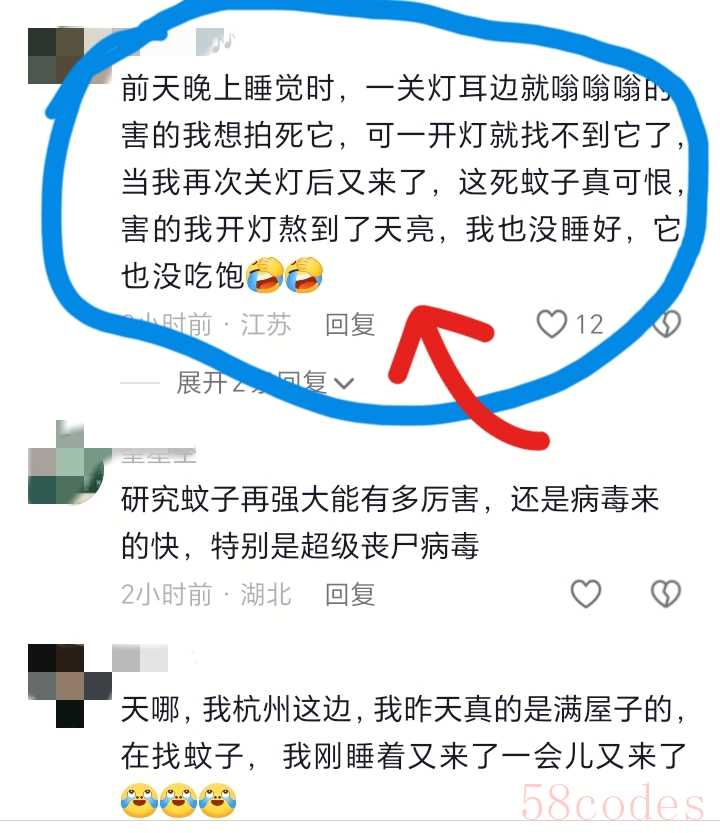Dislike the comment from 湖北

666,594
